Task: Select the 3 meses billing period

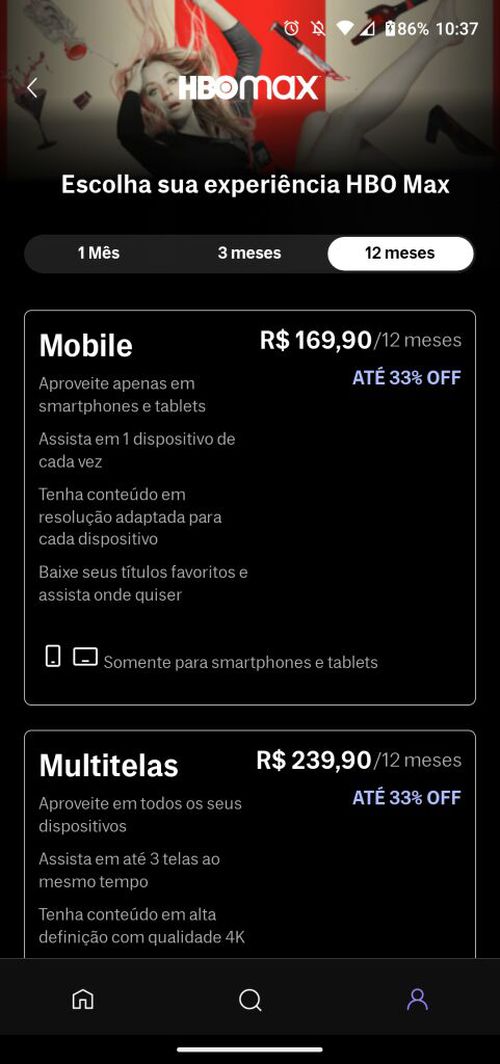Action: pyautogui.click(x=249, y=253)
